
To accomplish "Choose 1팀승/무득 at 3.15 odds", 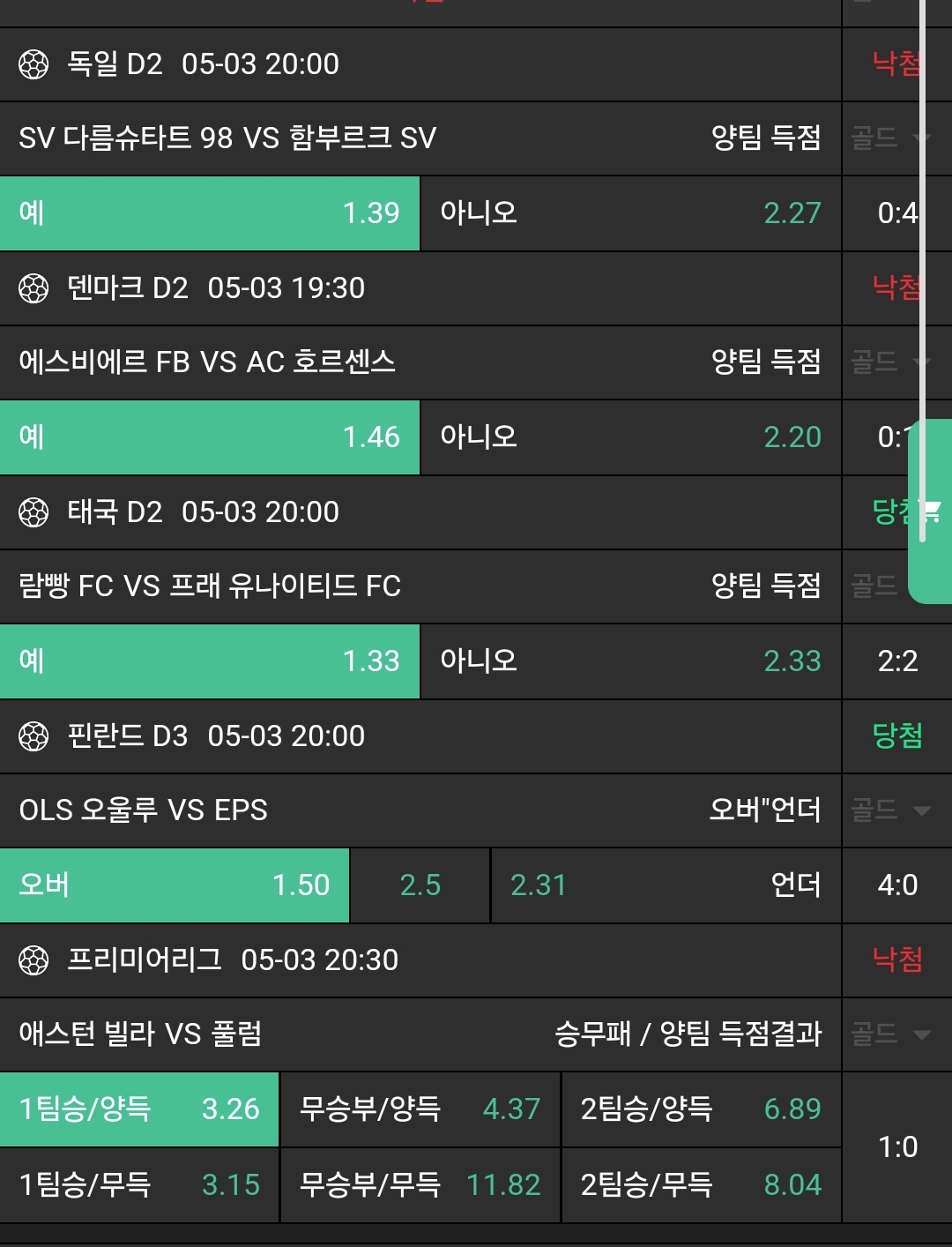I will pos(139,1184).
